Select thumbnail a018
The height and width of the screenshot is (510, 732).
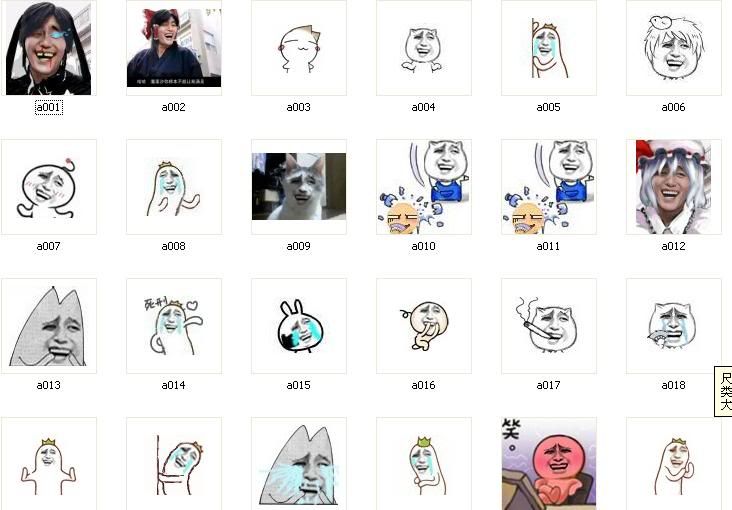click(673, 326)
